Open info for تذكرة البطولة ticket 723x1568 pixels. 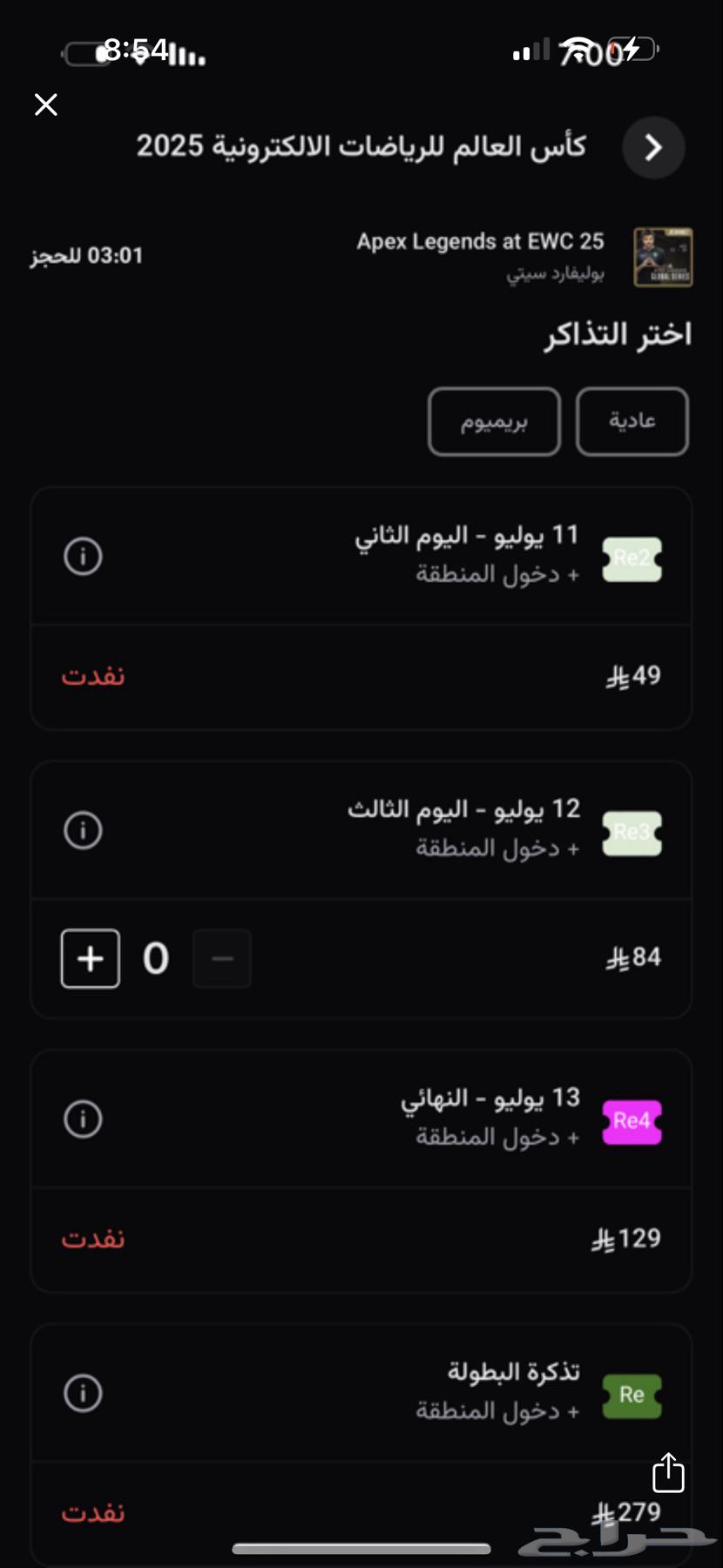83,1393
